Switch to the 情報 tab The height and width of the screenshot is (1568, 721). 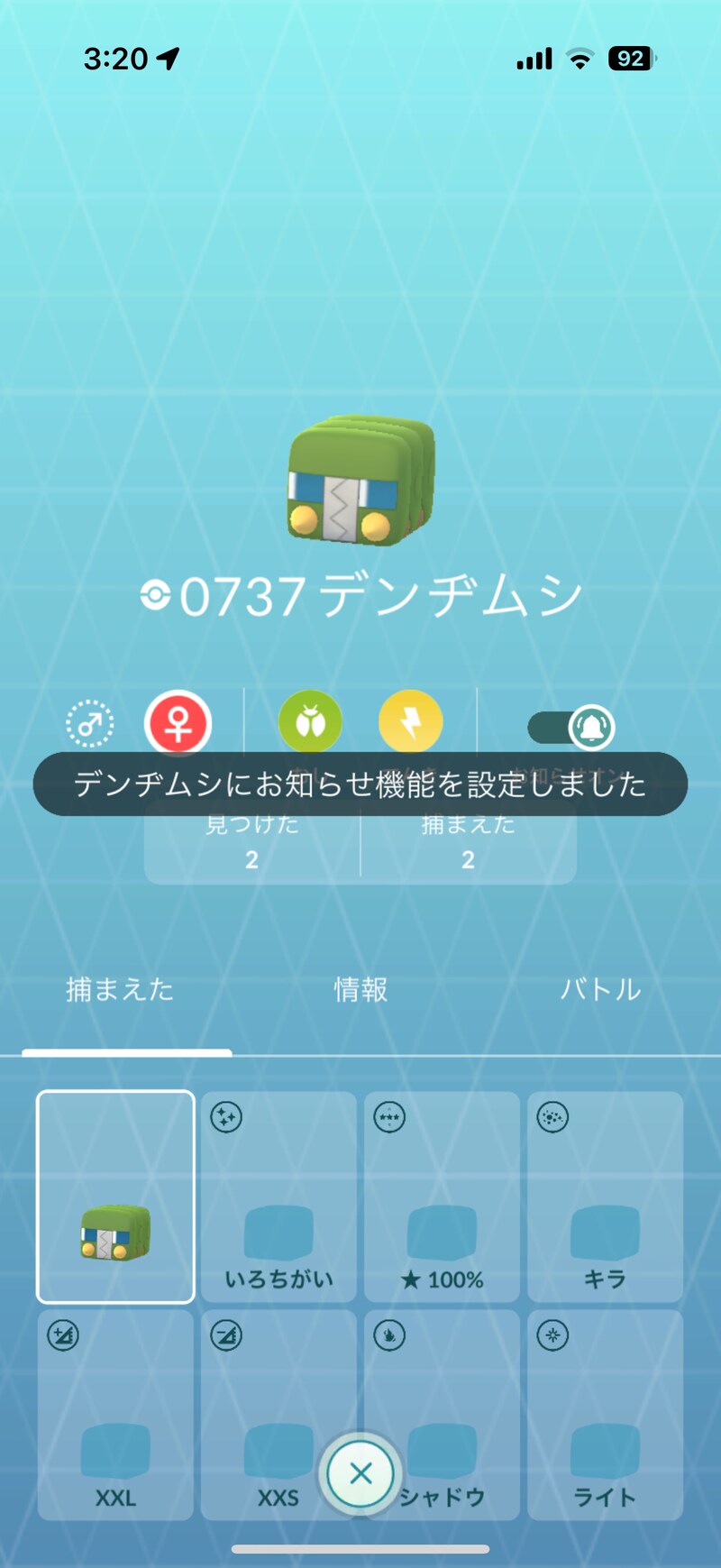click(x=360, y=990)
